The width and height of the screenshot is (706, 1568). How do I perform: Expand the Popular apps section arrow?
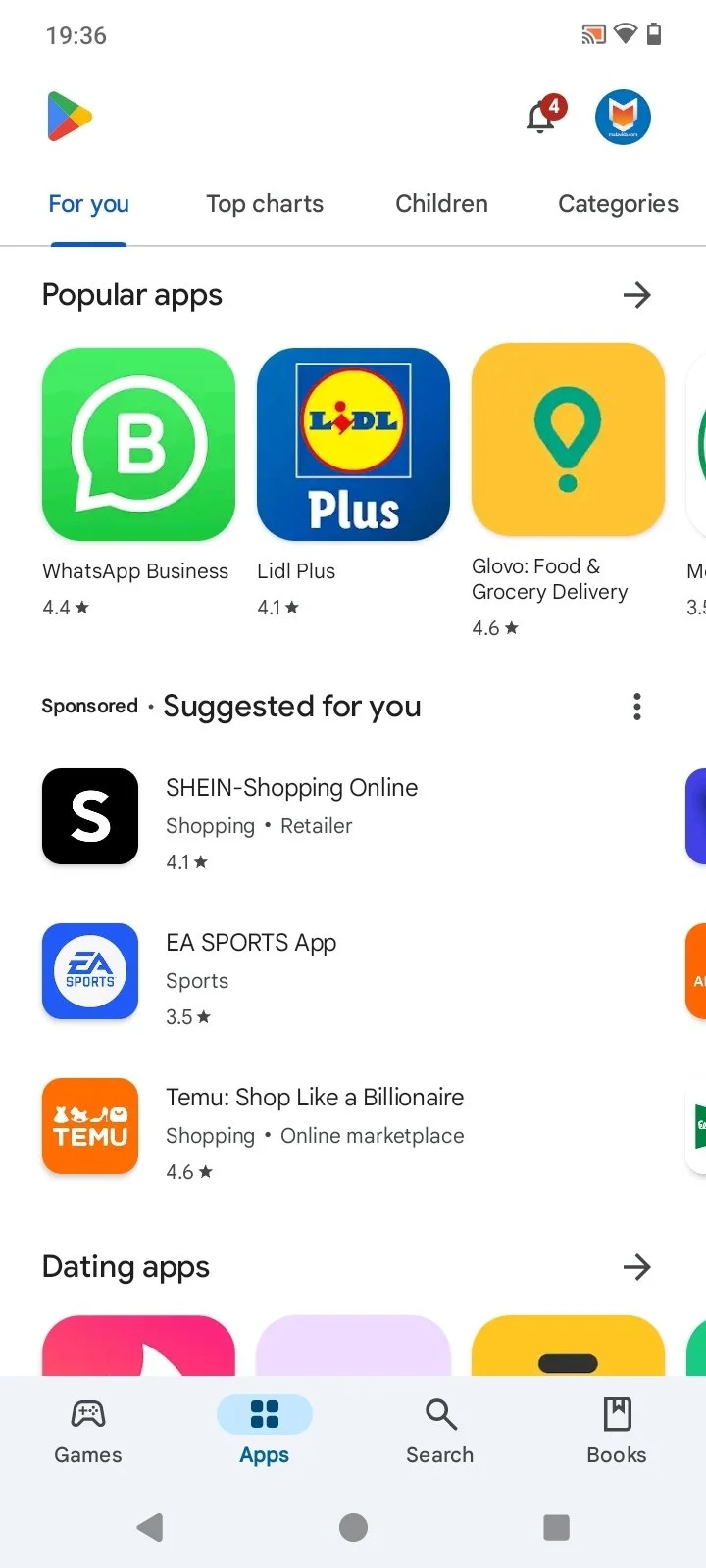coord(637,294)
